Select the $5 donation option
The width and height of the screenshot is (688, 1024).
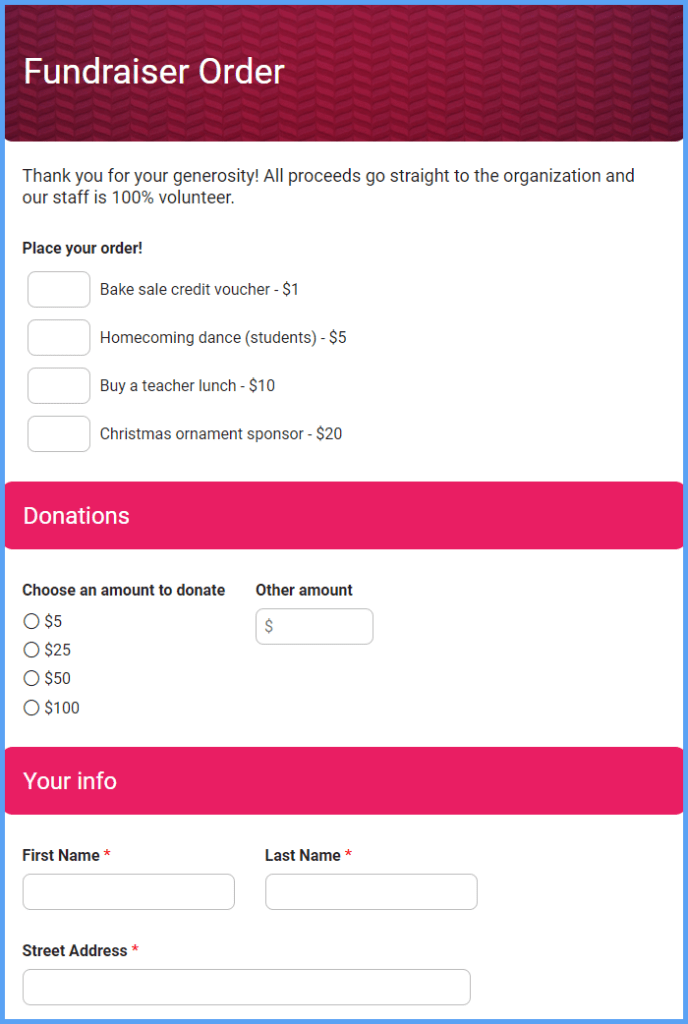click(x=31, y=621)
